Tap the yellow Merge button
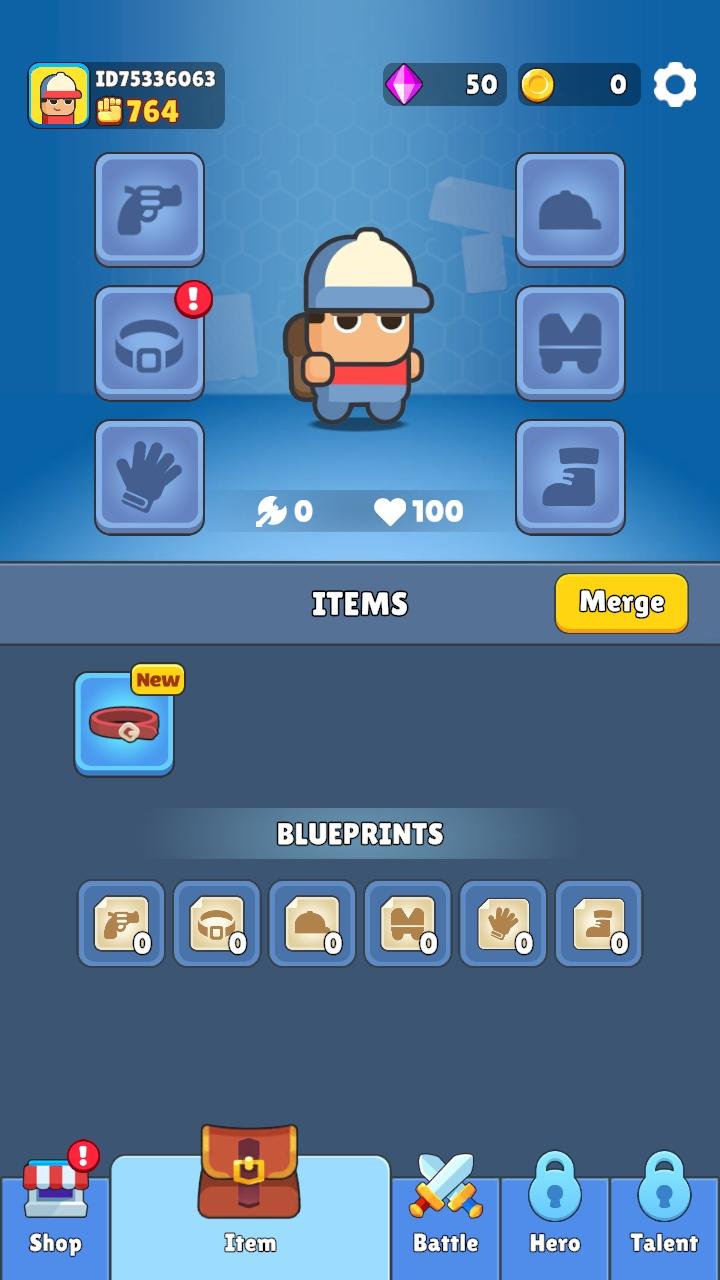 621,602
